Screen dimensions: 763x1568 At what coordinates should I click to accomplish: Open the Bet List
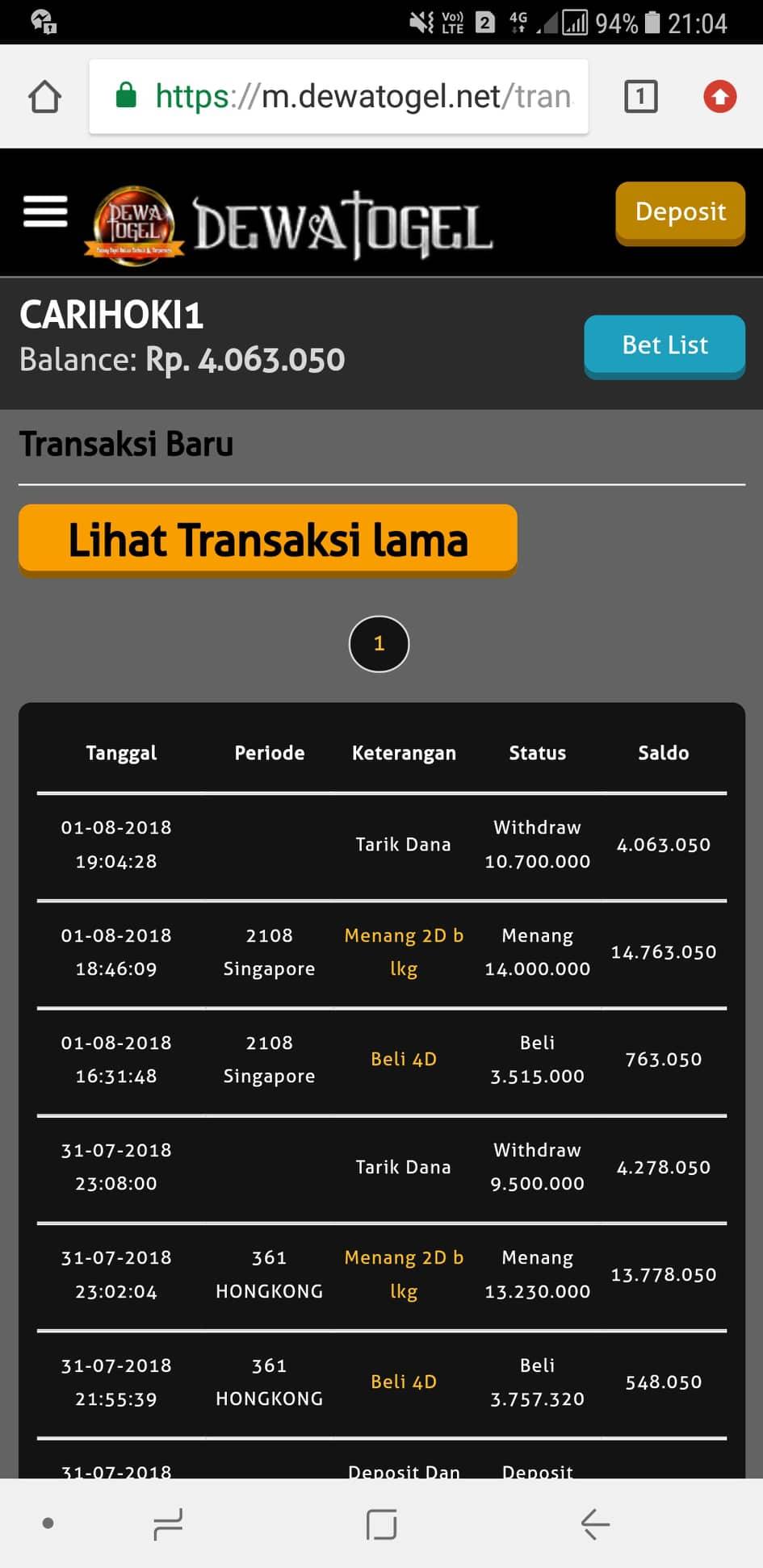[664, 345]
